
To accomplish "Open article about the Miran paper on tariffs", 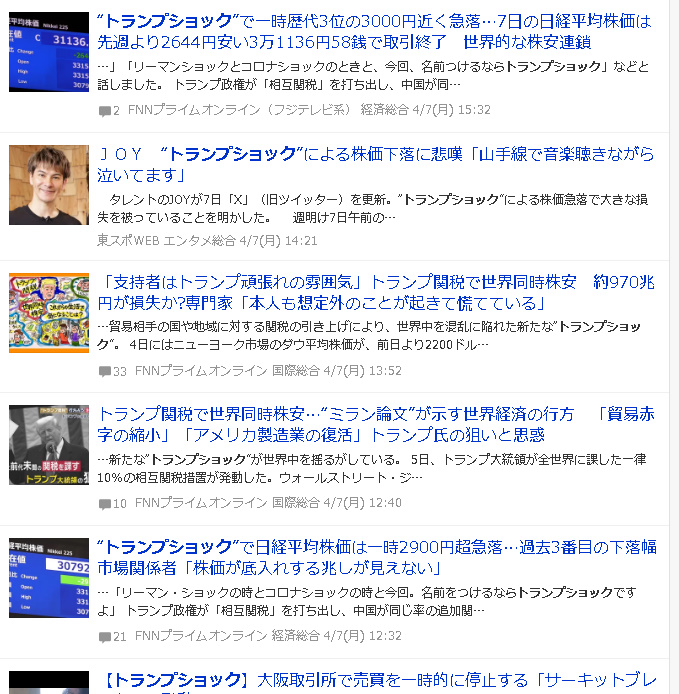I will pyautogui.click(x=376, y=424).
